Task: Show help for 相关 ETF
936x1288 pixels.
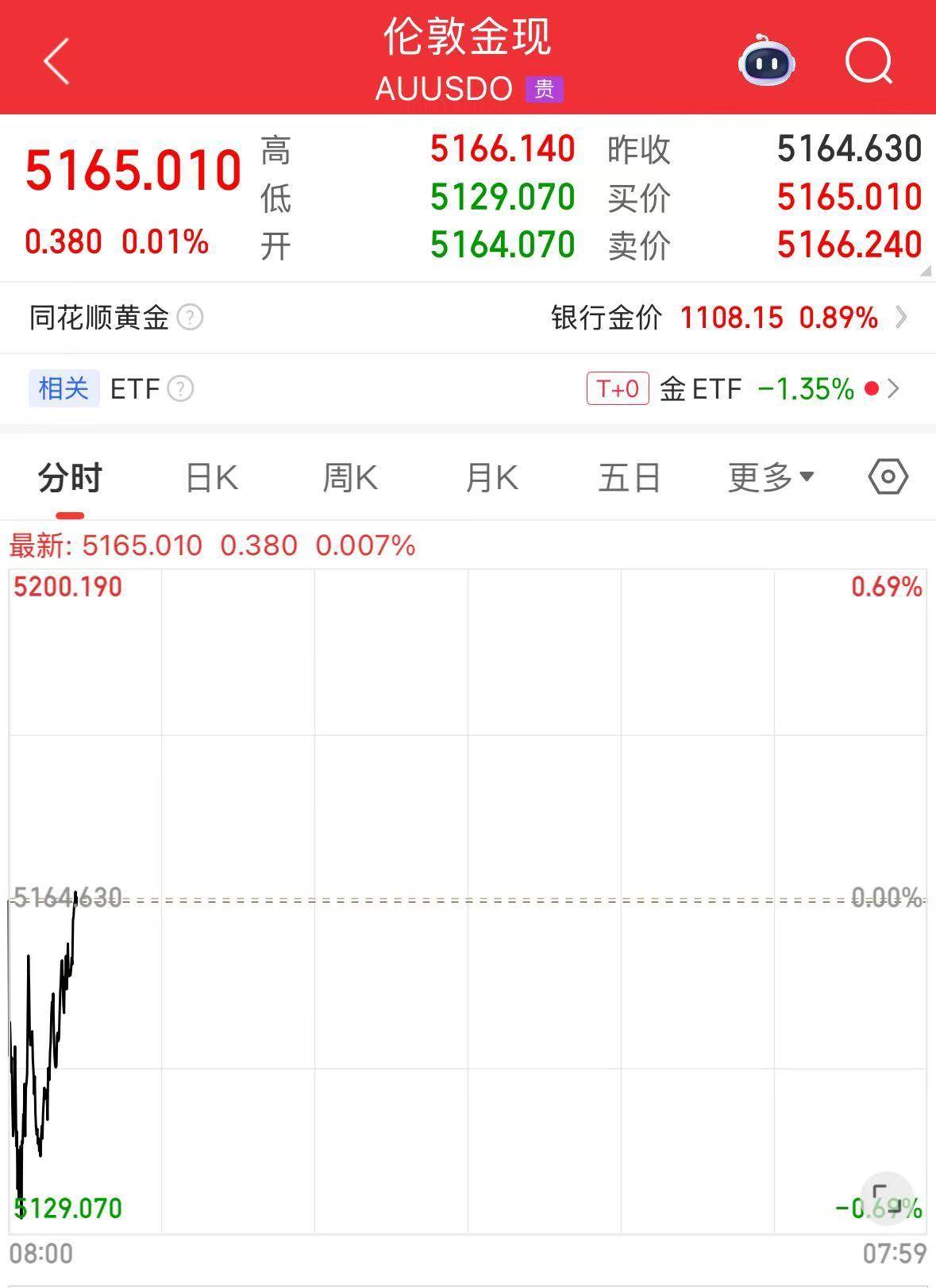Action: [x=181, y=389]
